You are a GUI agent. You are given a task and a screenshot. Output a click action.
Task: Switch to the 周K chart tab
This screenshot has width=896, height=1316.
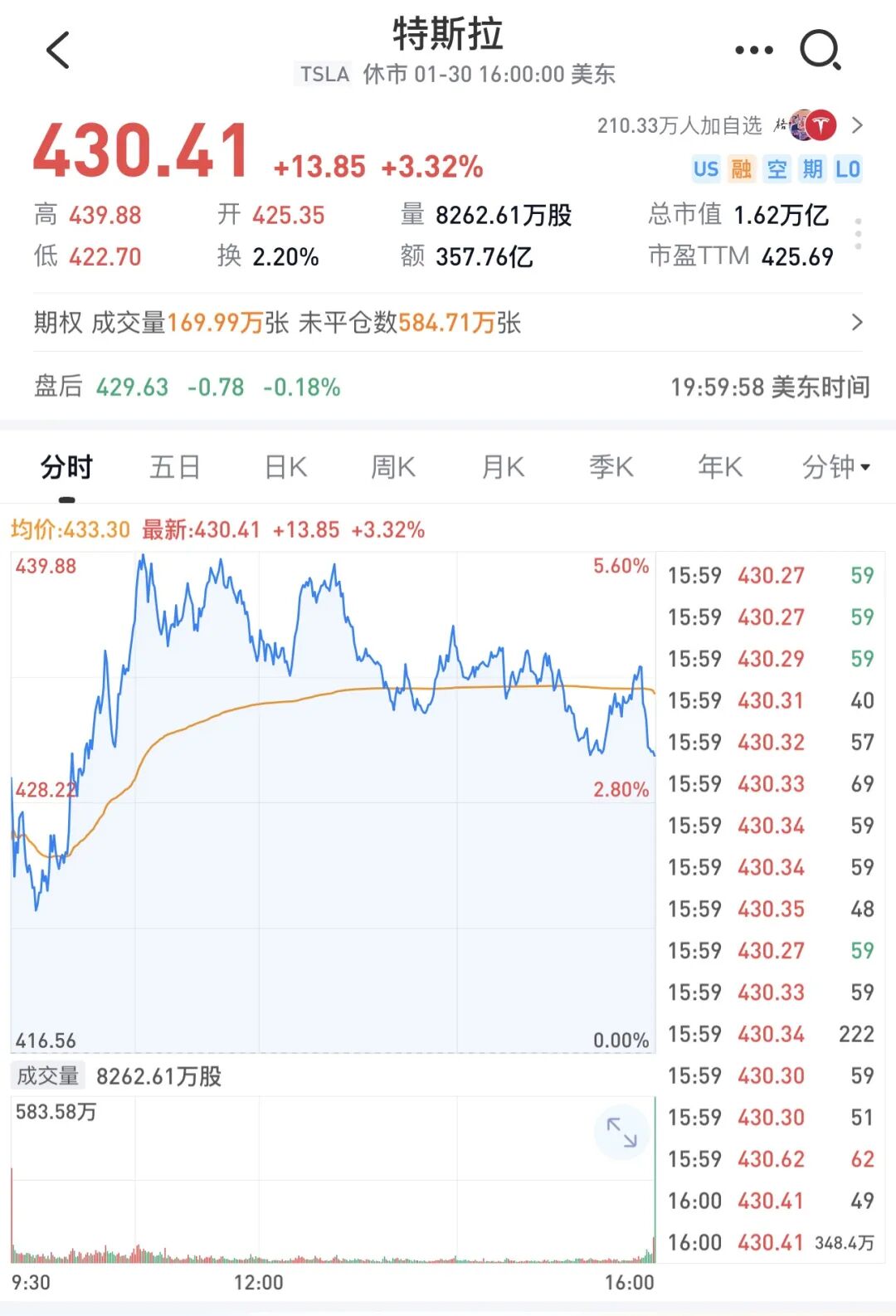click(392, 467)
